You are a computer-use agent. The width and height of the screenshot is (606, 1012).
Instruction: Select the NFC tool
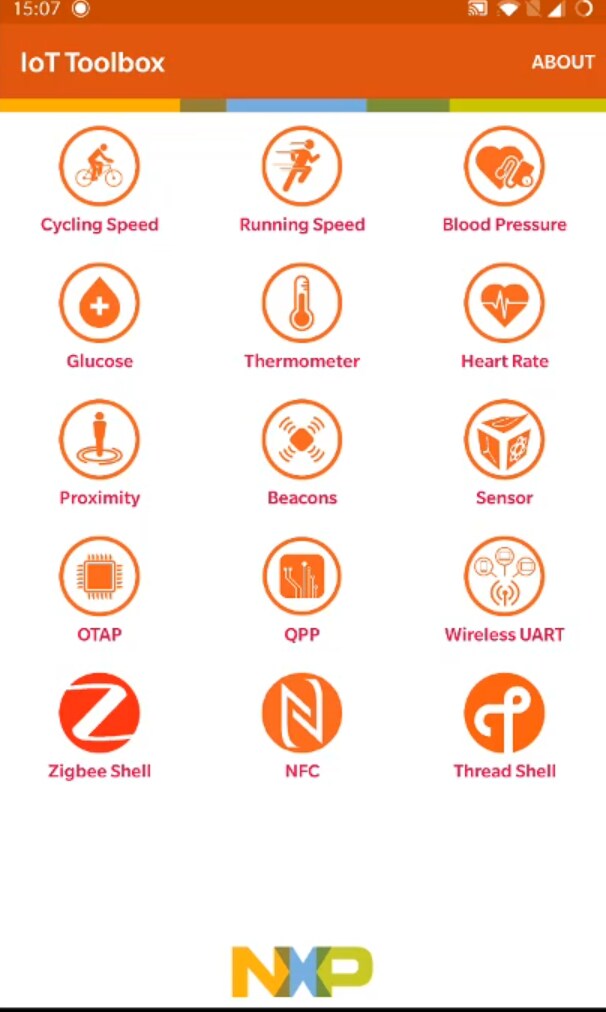click(x=302, y=714)
